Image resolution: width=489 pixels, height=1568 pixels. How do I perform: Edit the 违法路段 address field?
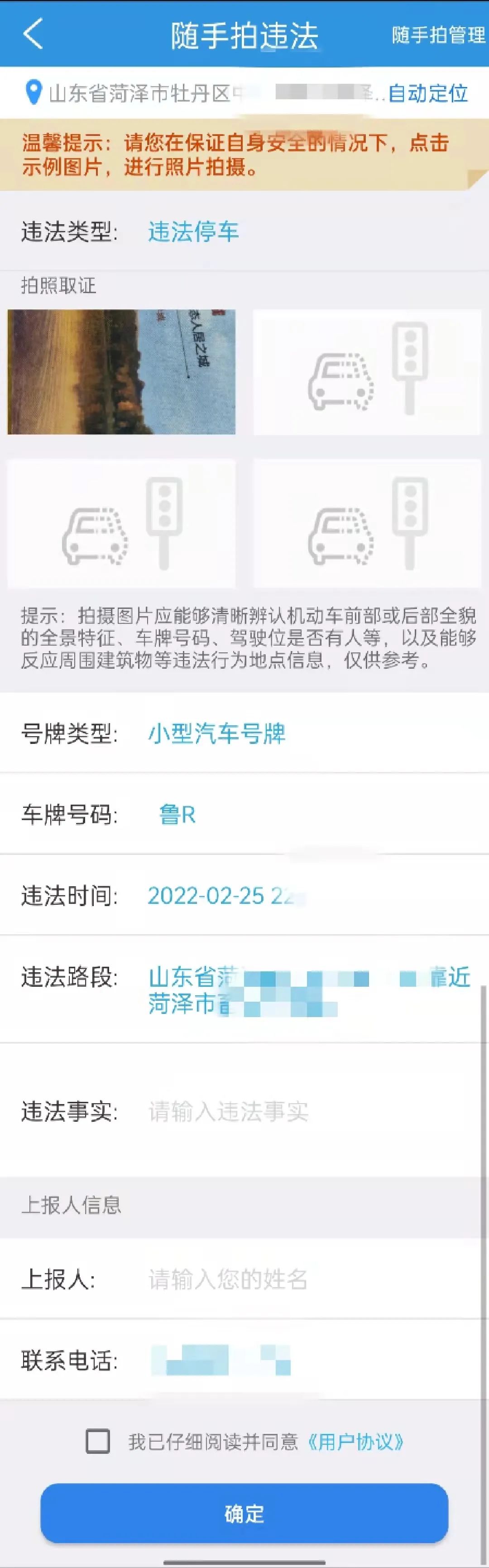click(308, 990)
